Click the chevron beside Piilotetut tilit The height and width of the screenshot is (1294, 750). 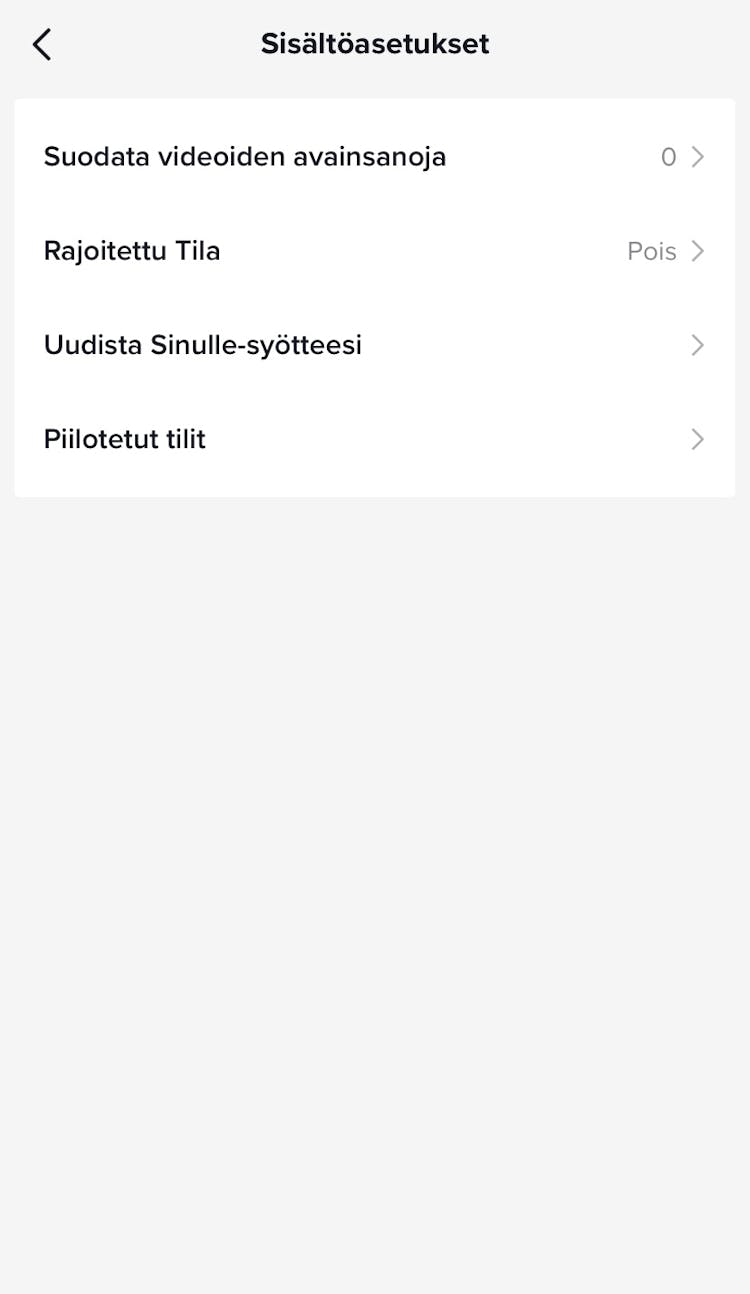(697, 439)
